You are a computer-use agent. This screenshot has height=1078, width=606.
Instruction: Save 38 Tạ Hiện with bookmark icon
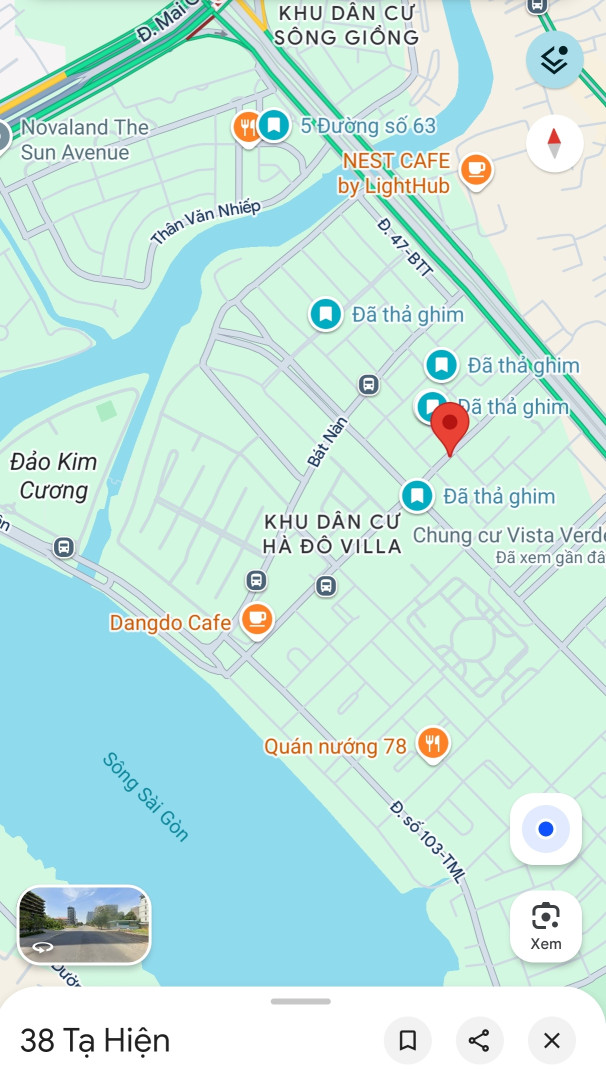click(407, 1041)
